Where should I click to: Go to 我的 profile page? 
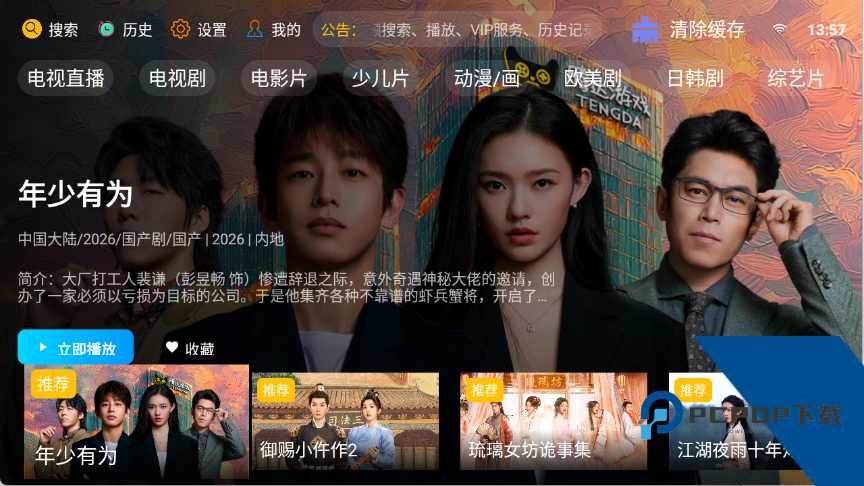click(x=273, y=30)
